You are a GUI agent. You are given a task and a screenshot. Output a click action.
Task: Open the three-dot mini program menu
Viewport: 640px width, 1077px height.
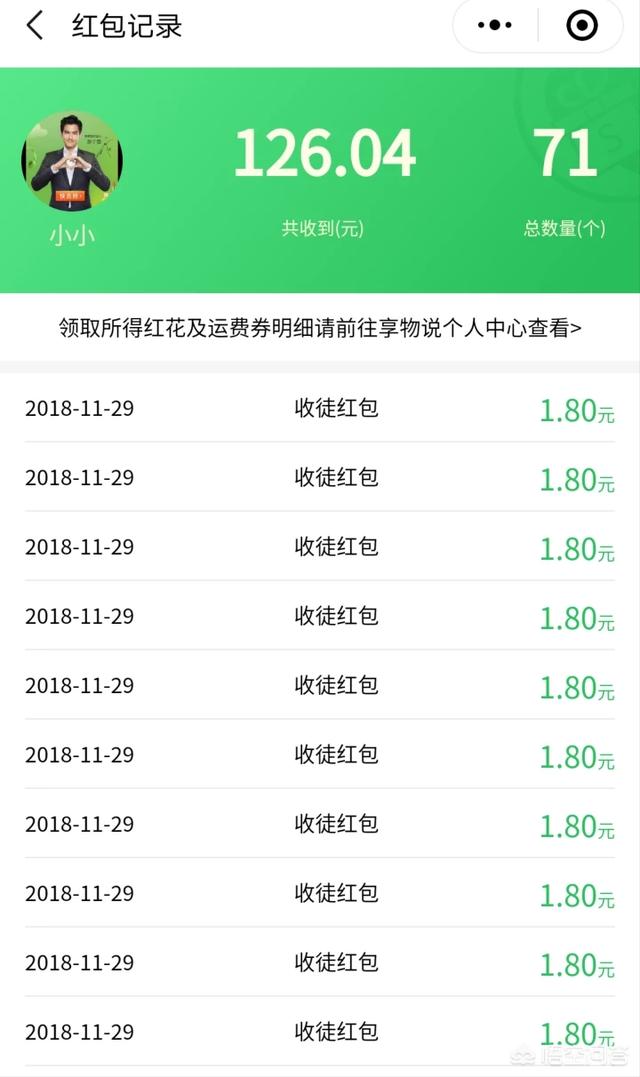(x=494, y=25)
